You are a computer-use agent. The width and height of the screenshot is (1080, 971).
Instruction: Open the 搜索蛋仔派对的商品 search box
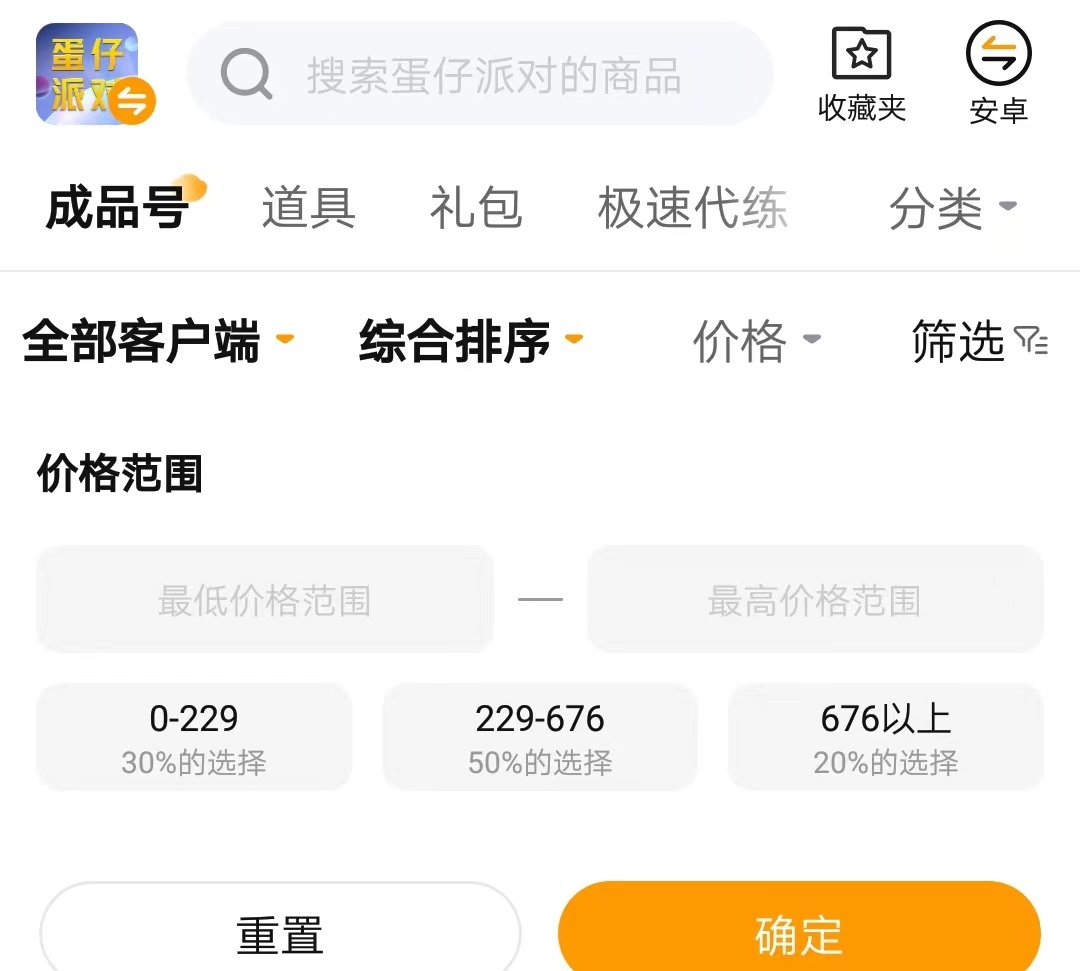point(480,75)
